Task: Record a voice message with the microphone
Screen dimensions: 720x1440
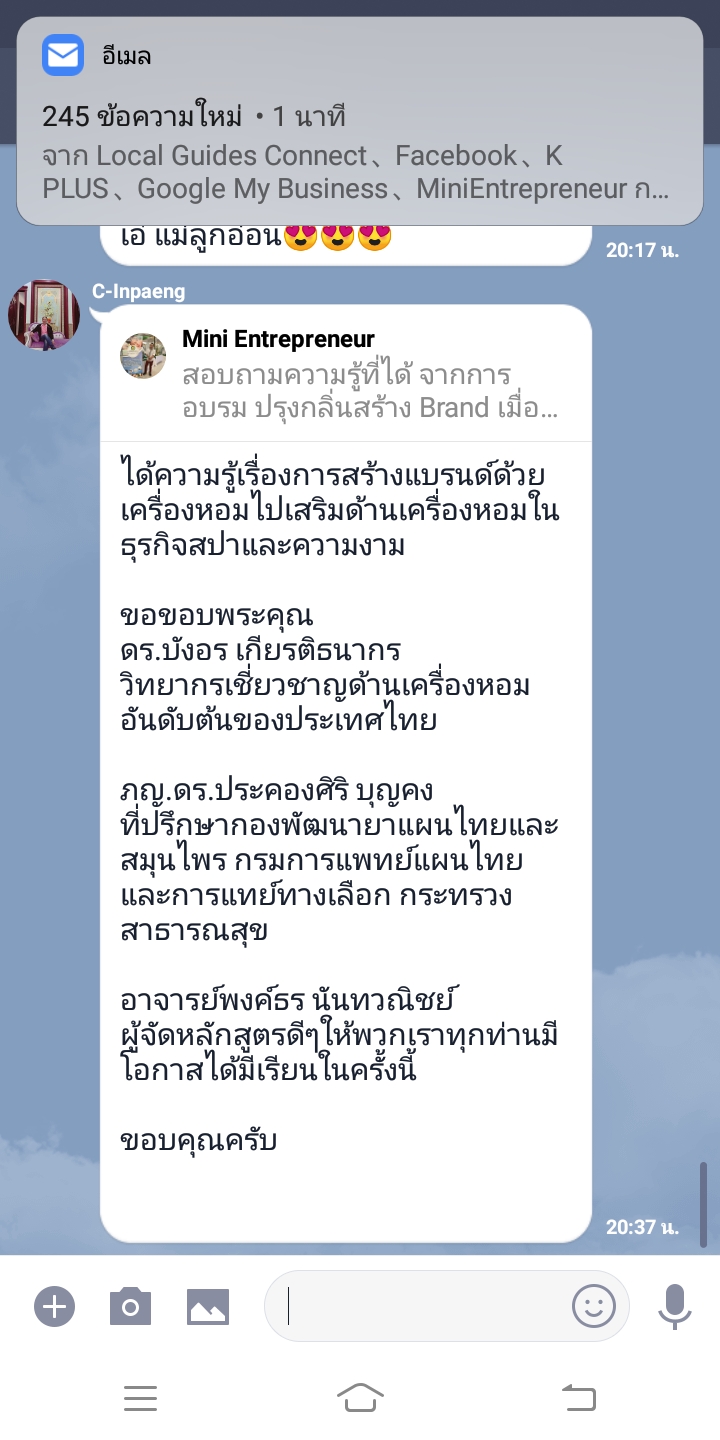Action: point(675,1306)
